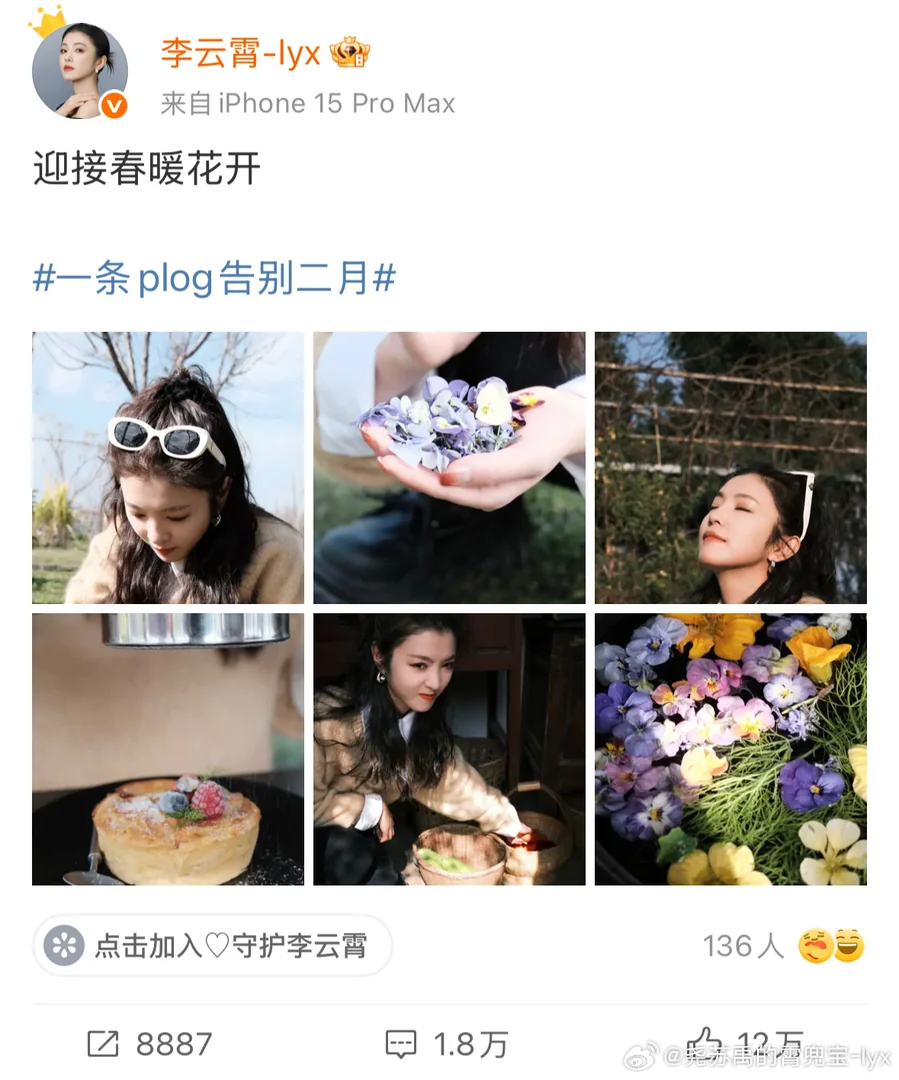899x1080 pixels.
Task: View the photo with white sunglasses on head
Action: 168,468
